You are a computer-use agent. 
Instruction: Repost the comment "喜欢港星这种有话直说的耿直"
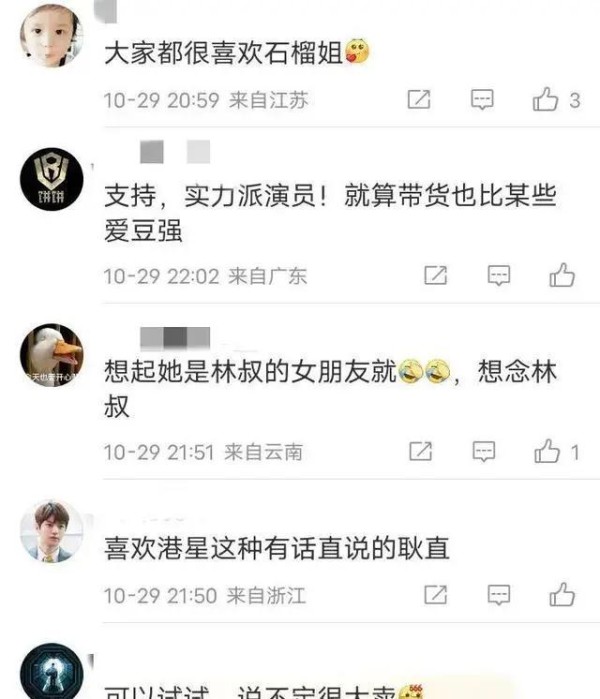pos(435,596)
